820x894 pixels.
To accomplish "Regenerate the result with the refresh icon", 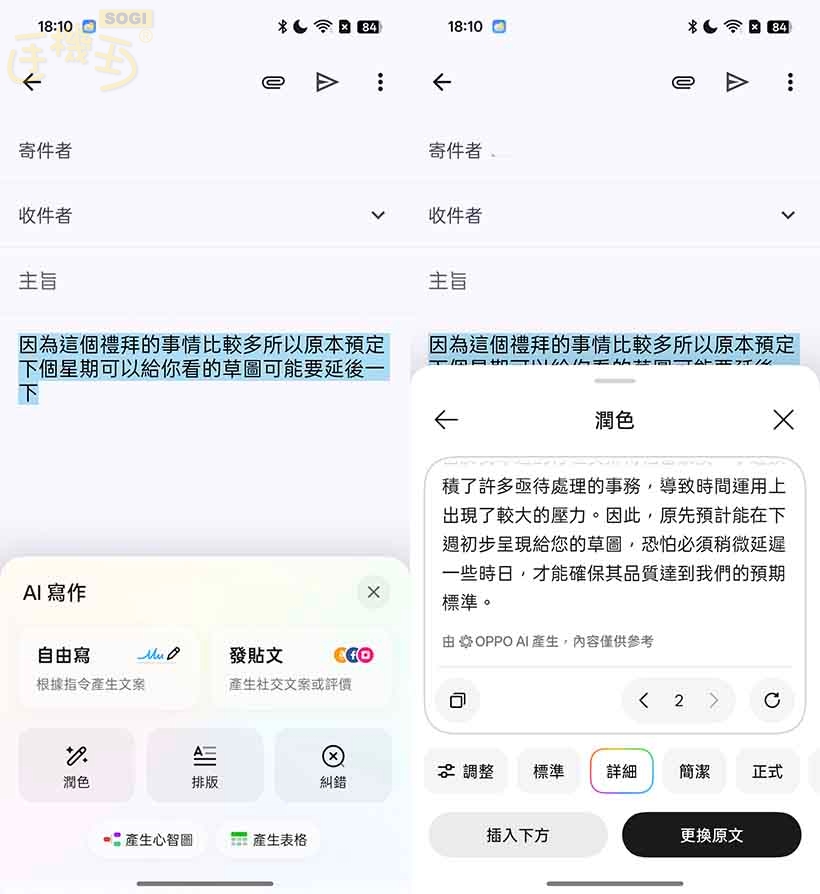I will coord(772,700).
